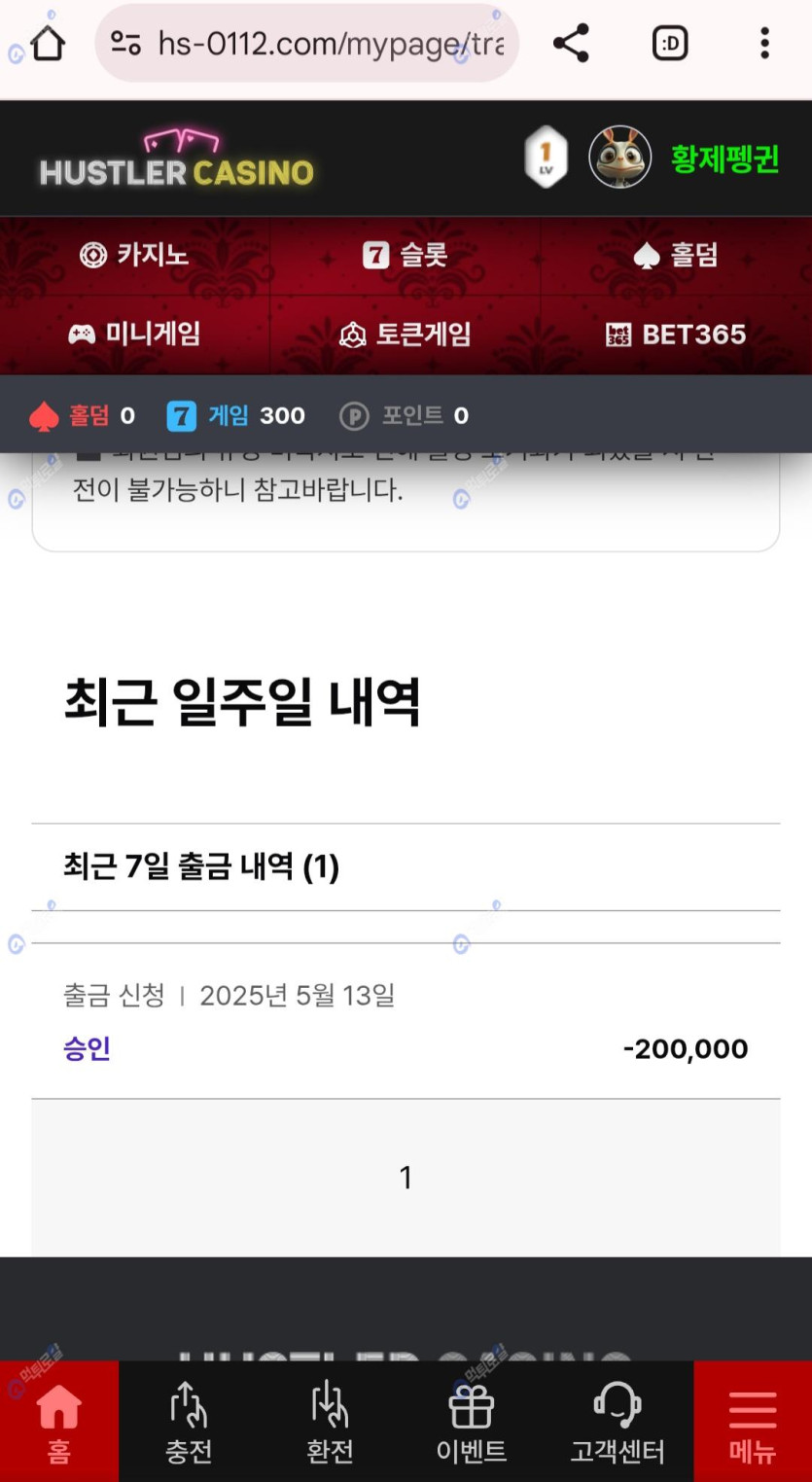Open the 환전 withdrawal page
This screenshot has width=812, height=1482.
330,1423
